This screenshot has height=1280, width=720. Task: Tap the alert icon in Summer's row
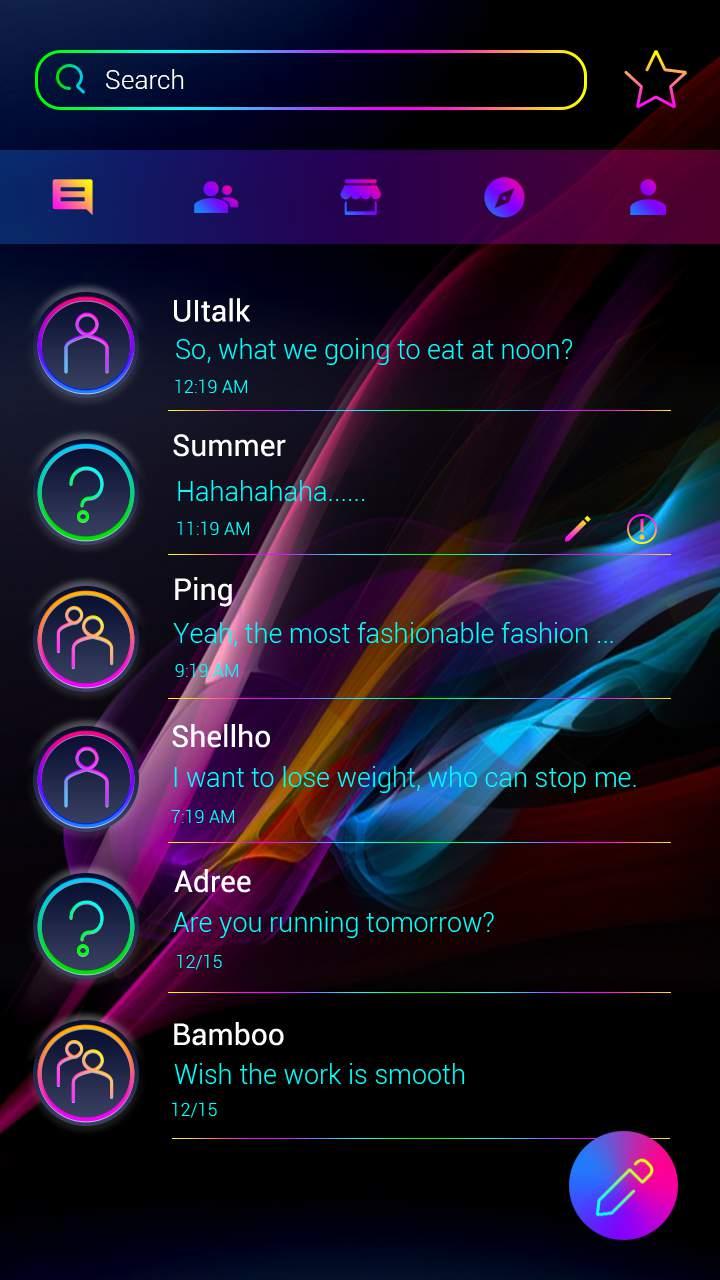point(642,529)
